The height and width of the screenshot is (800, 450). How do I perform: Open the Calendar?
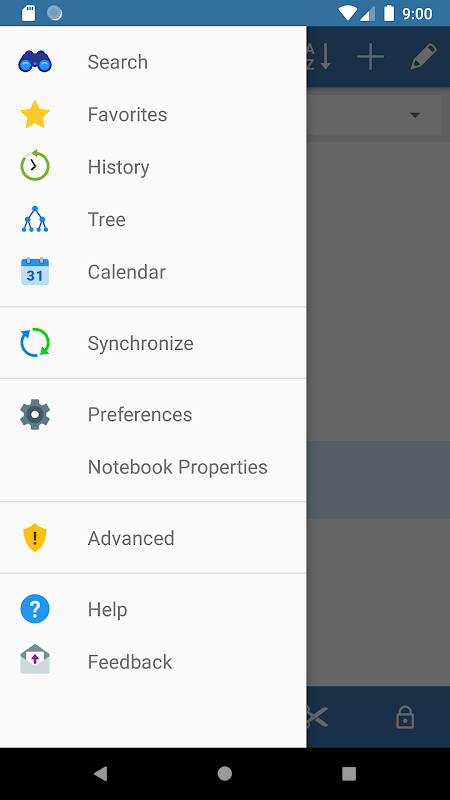(153, 272)
